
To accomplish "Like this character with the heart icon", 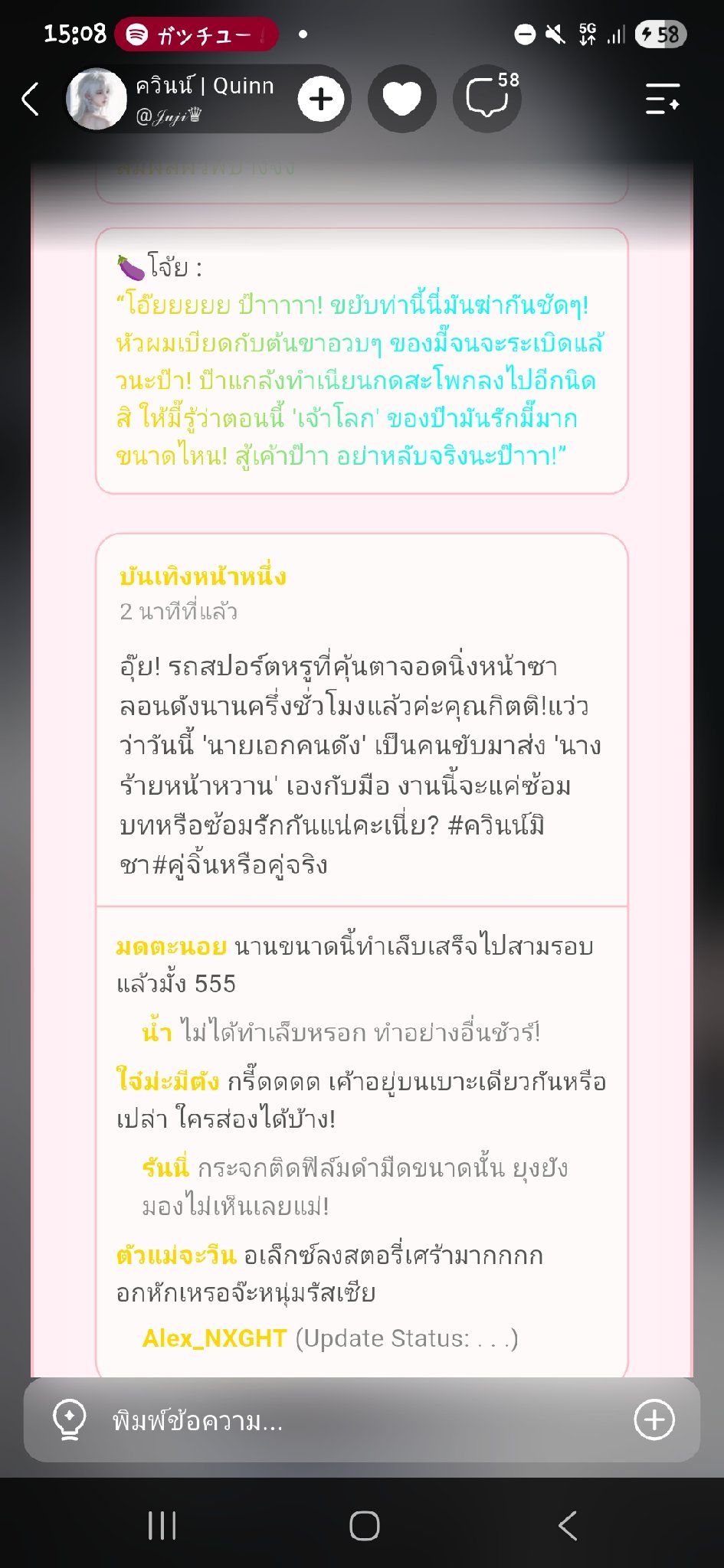I will click(402, 99).
